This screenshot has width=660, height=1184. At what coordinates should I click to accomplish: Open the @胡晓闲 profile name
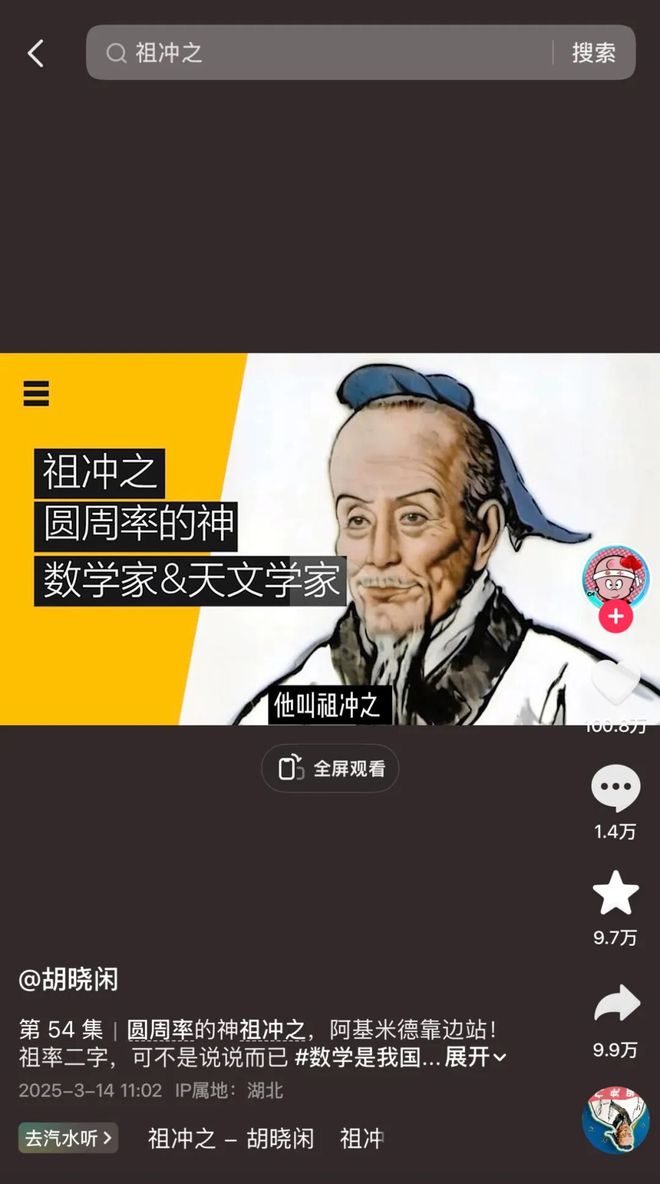(68, 979)
